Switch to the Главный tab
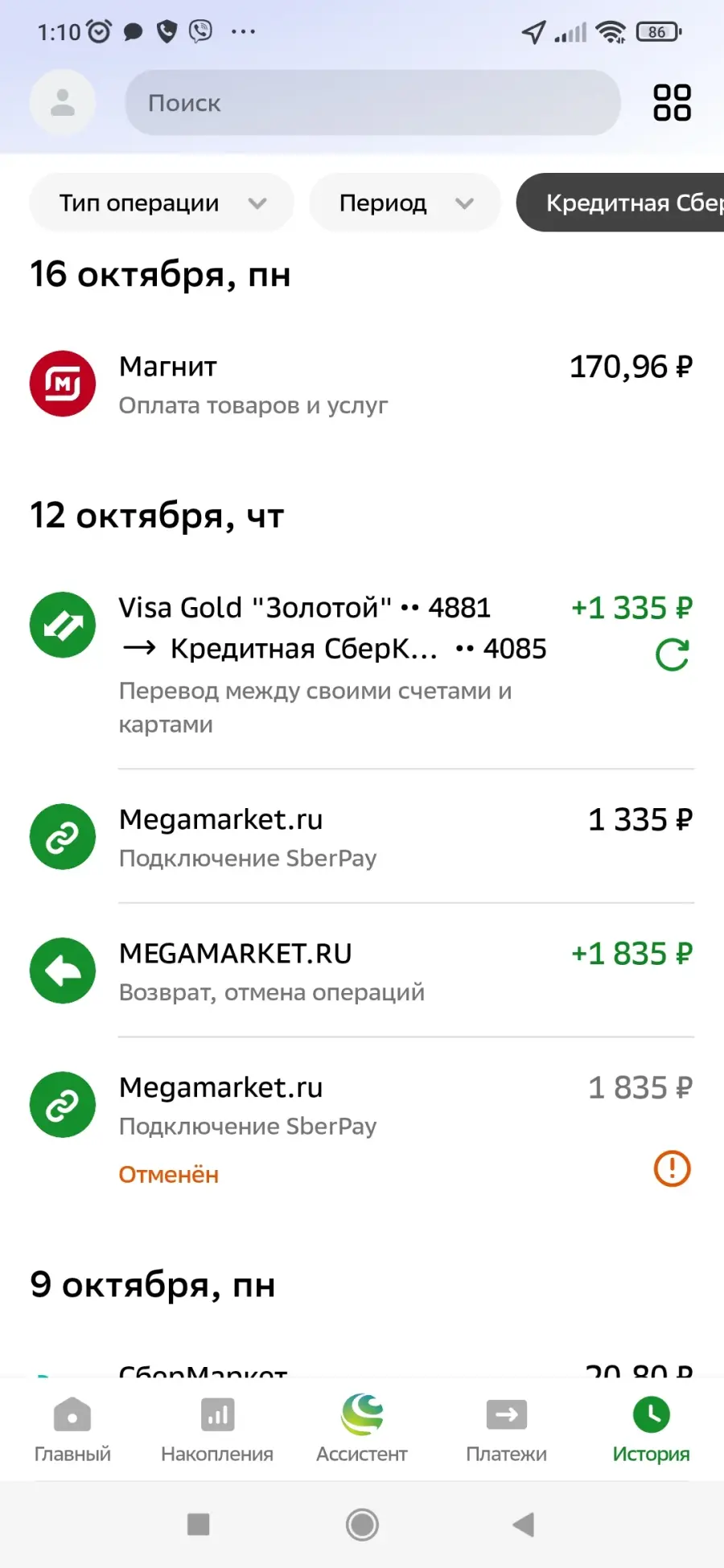This screenshot has width=724, height=1568. click(72, 1429)
